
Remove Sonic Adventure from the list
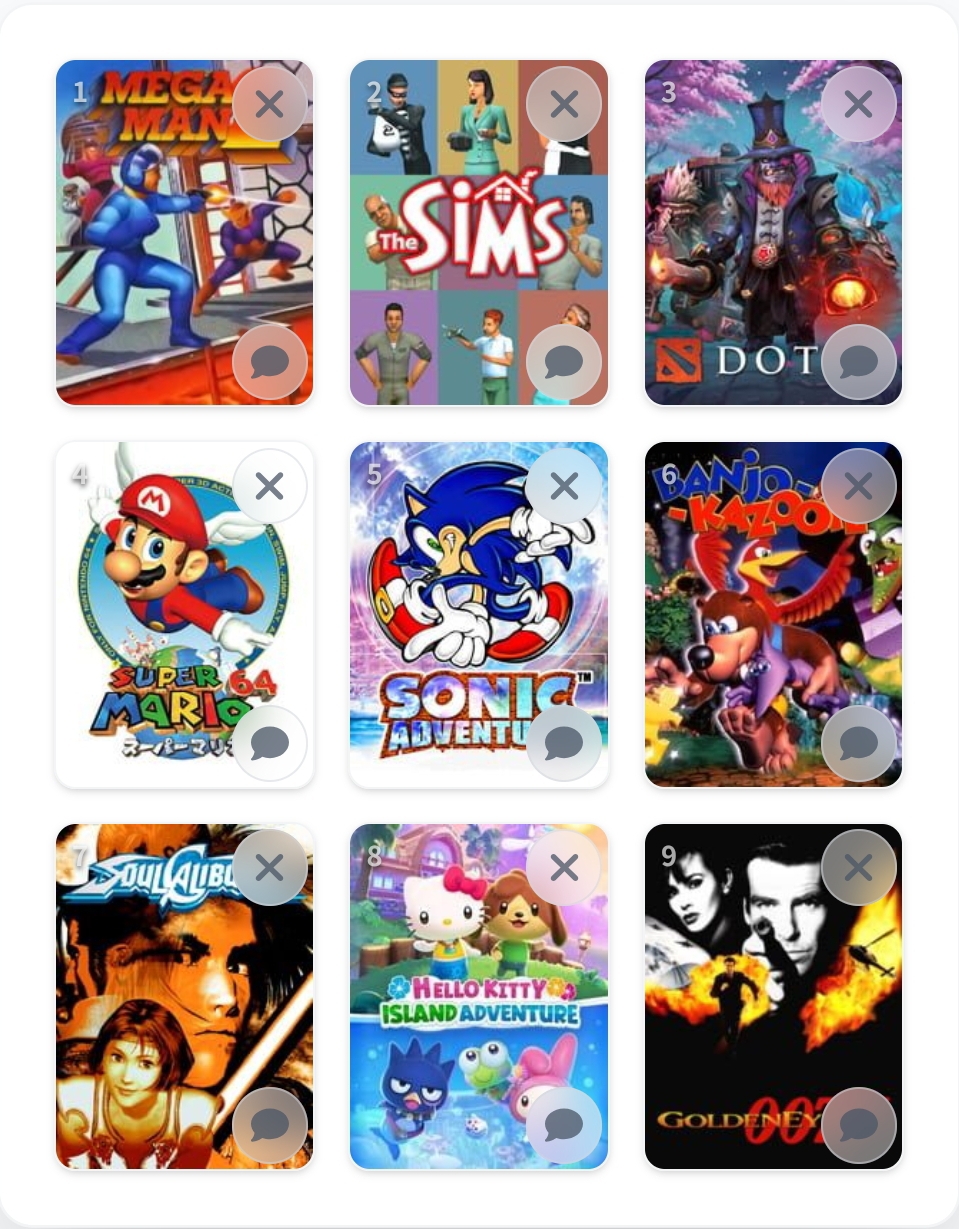tap(564, 486)
